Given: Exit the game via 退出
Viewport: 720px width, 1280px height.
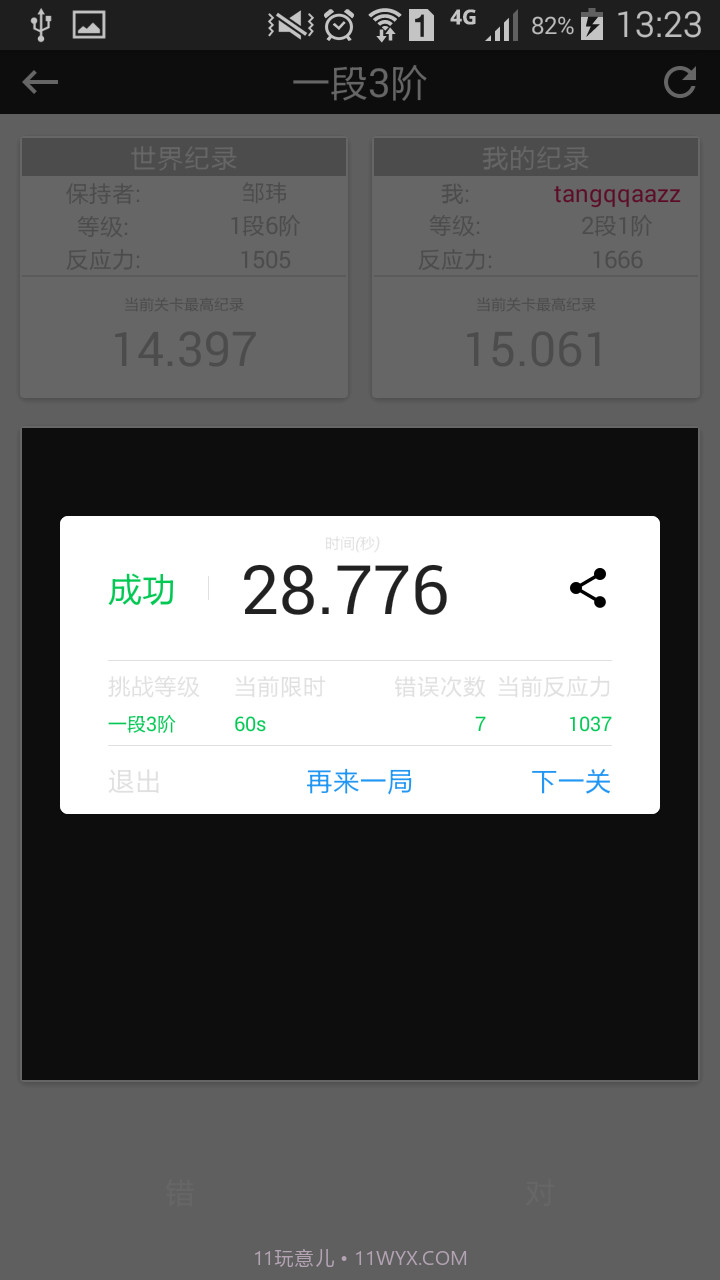Looking at the screenshot, I should (x=133, y=783).
